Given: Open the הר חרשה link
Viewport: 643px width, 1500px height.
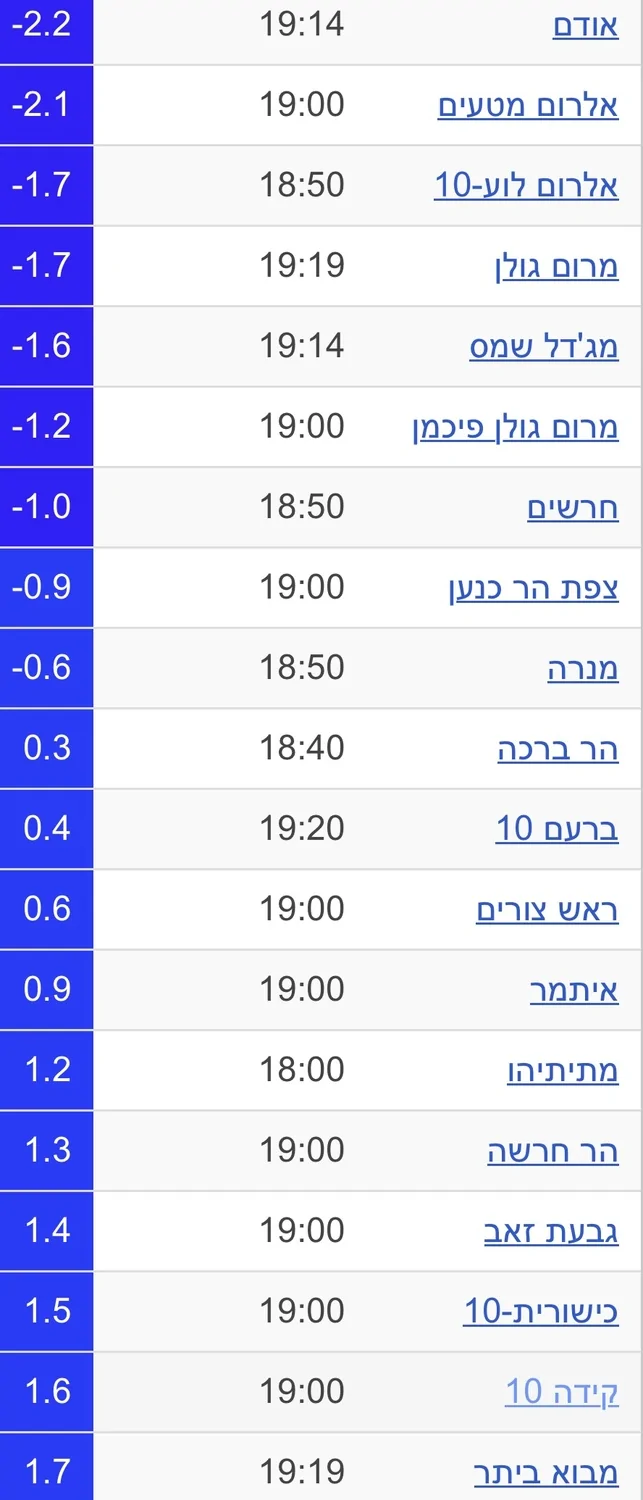Looking at the screenshot, I should click(x=553, y=1151).
